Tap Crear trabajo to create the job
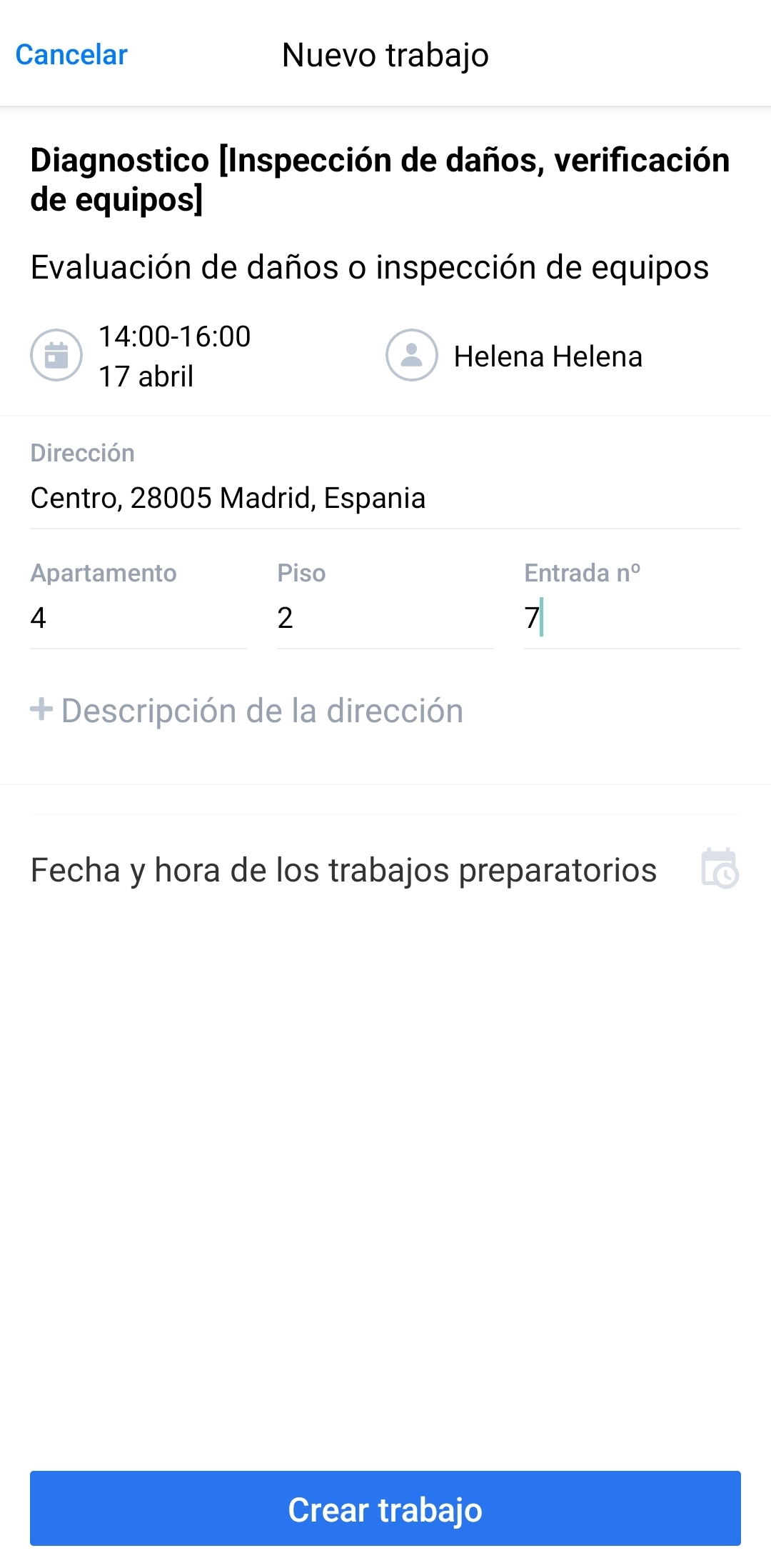Image resolution: width=771 pixels, height=1568 pixels. click(x=385, y=1509)
